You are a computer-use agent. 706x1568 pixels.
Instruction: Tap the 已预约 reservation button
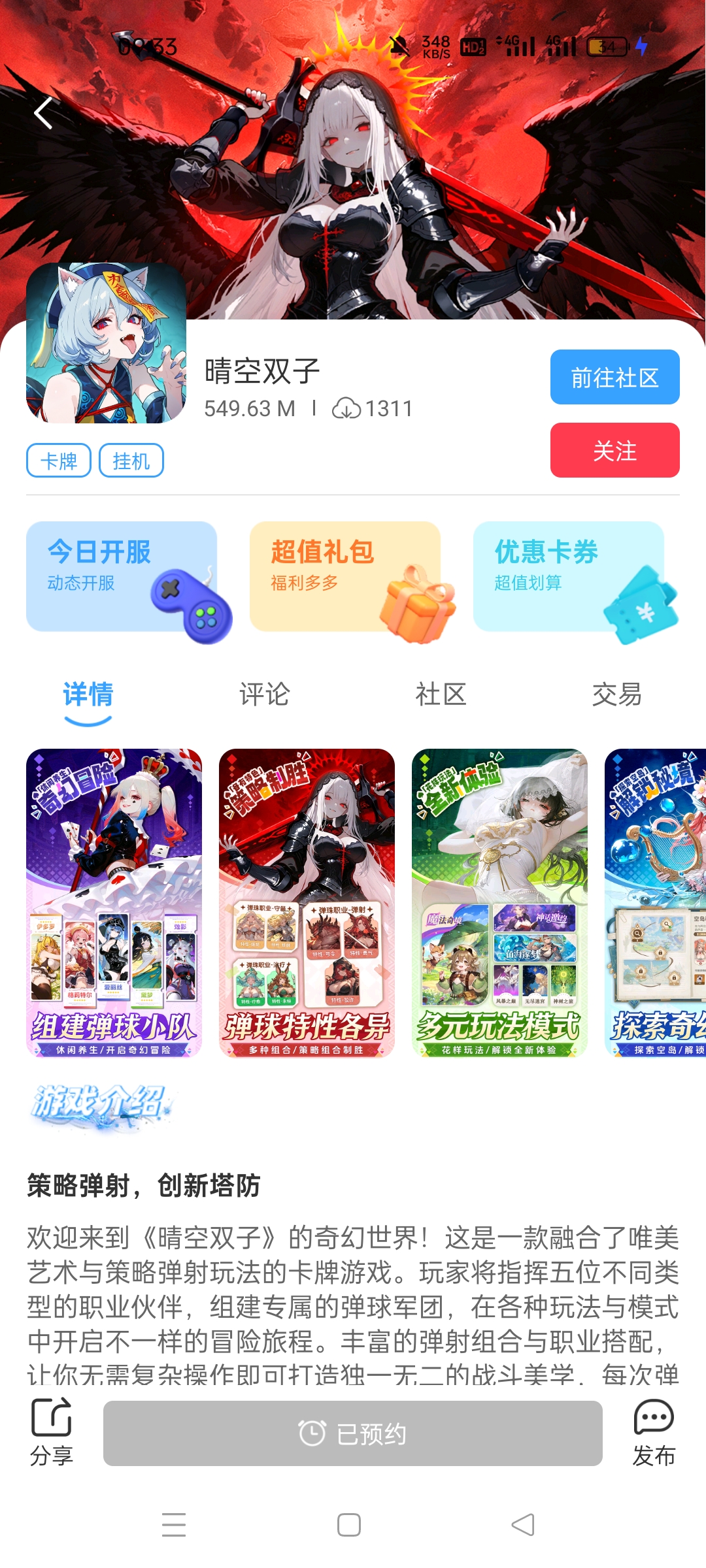(353, 1433)
